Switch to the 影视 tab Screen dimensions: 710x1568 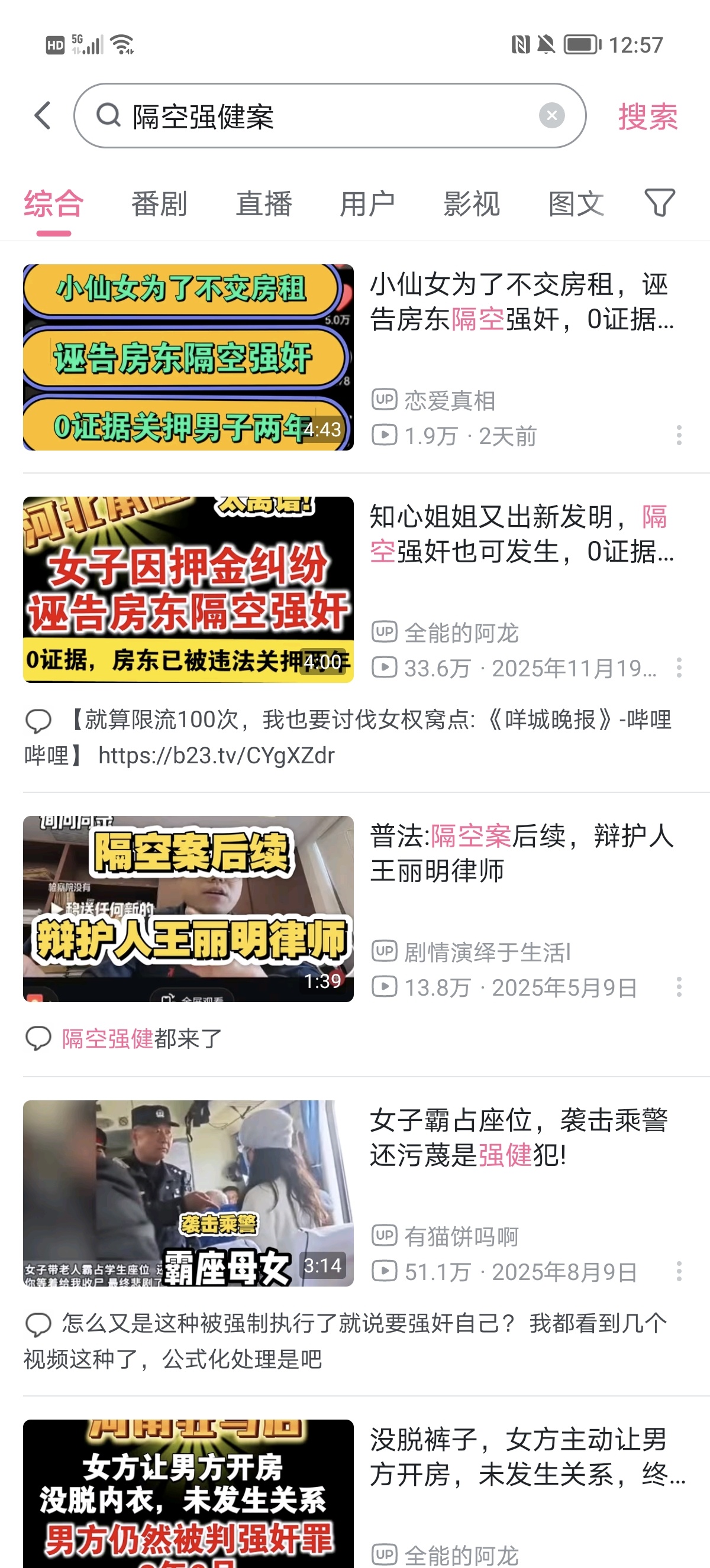[472, 204]
